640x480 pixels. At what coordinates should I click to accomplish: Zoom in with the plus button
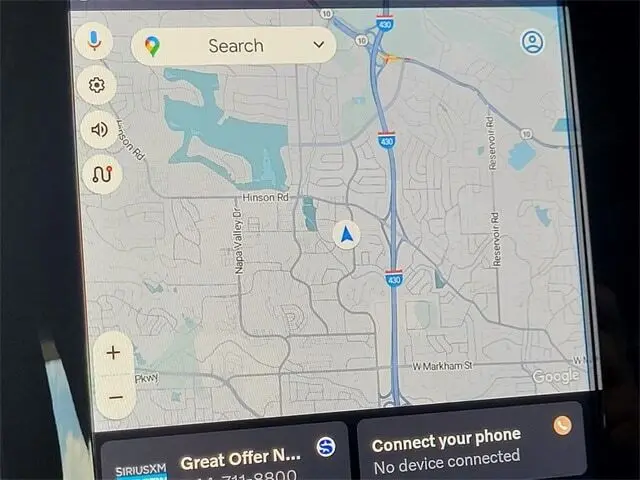coord(113,352)
